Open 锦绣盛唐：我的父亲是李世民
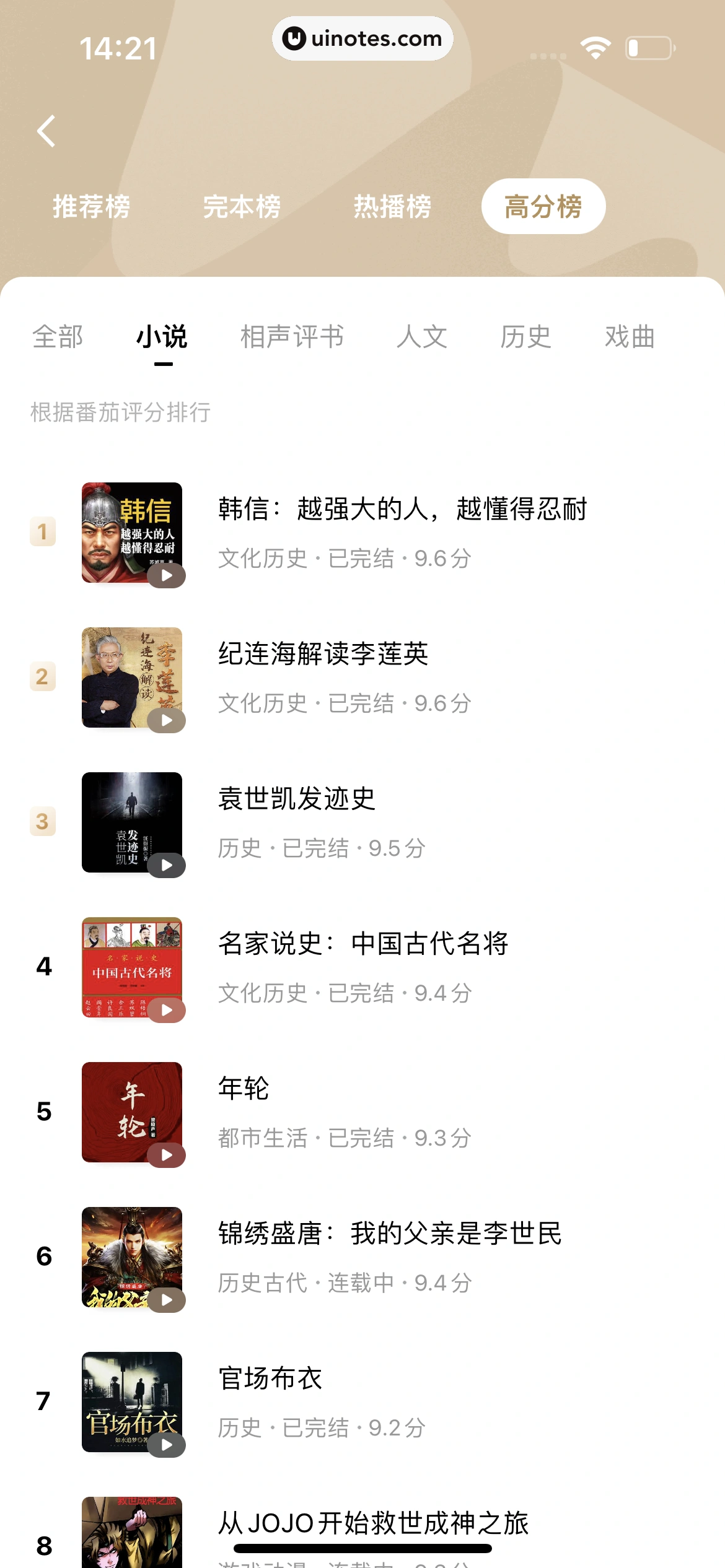Viewport: 725px width, 1568px height. click(x=389, y=1234)
